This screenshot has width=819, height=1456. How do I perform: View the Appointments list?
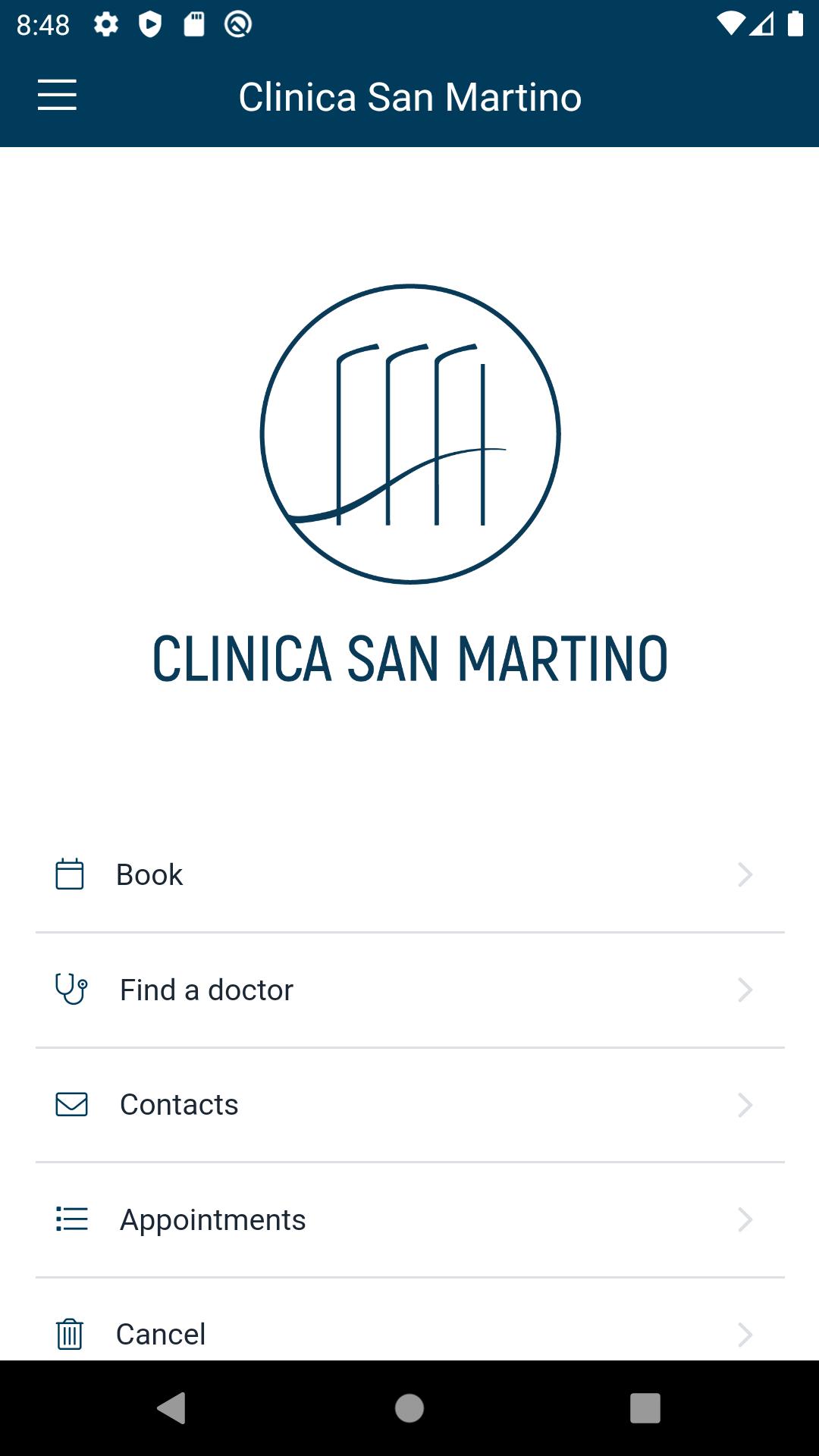click(x=409, y=1219)
